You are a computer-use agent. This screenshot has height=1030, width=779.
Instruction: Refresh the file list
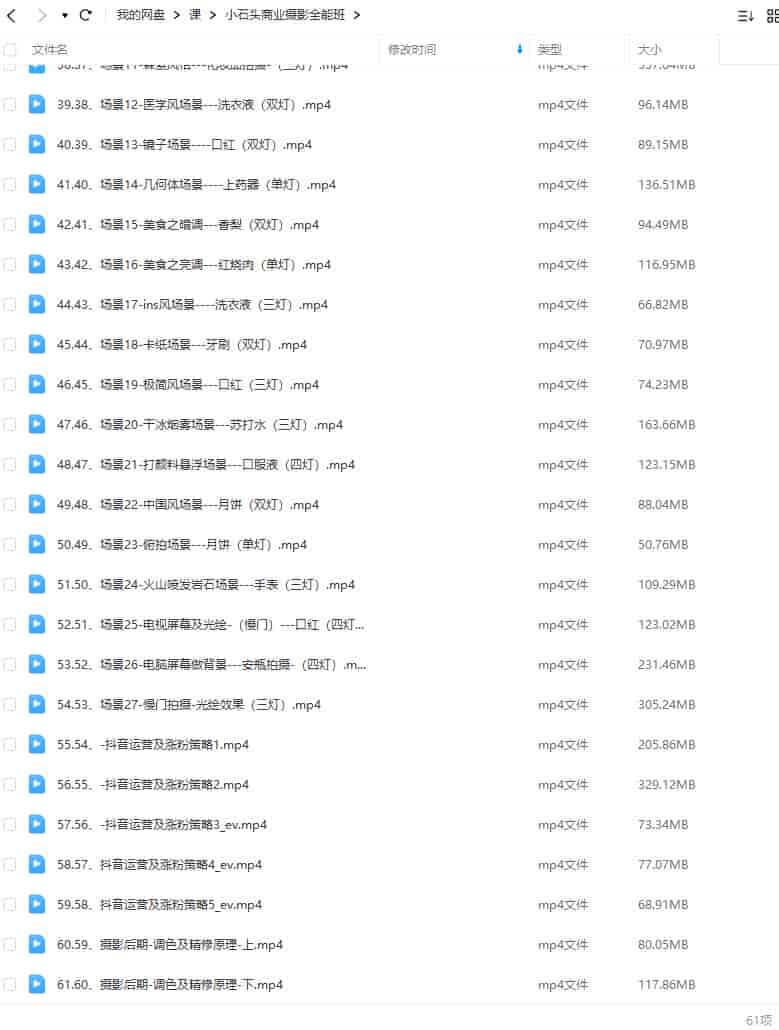click(86, 15)
